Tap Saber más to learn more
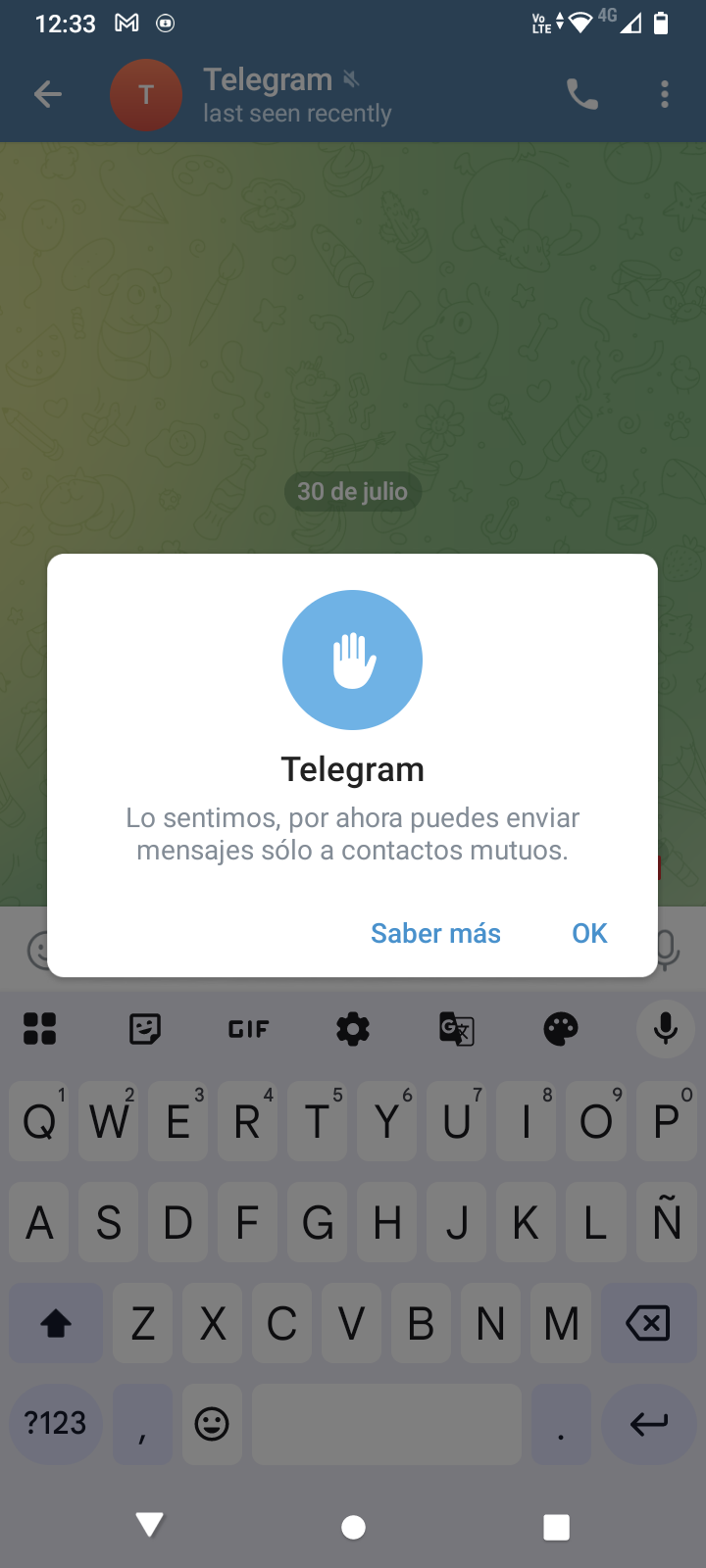This screenshot has height=1568, width=706. coord(435,933)
